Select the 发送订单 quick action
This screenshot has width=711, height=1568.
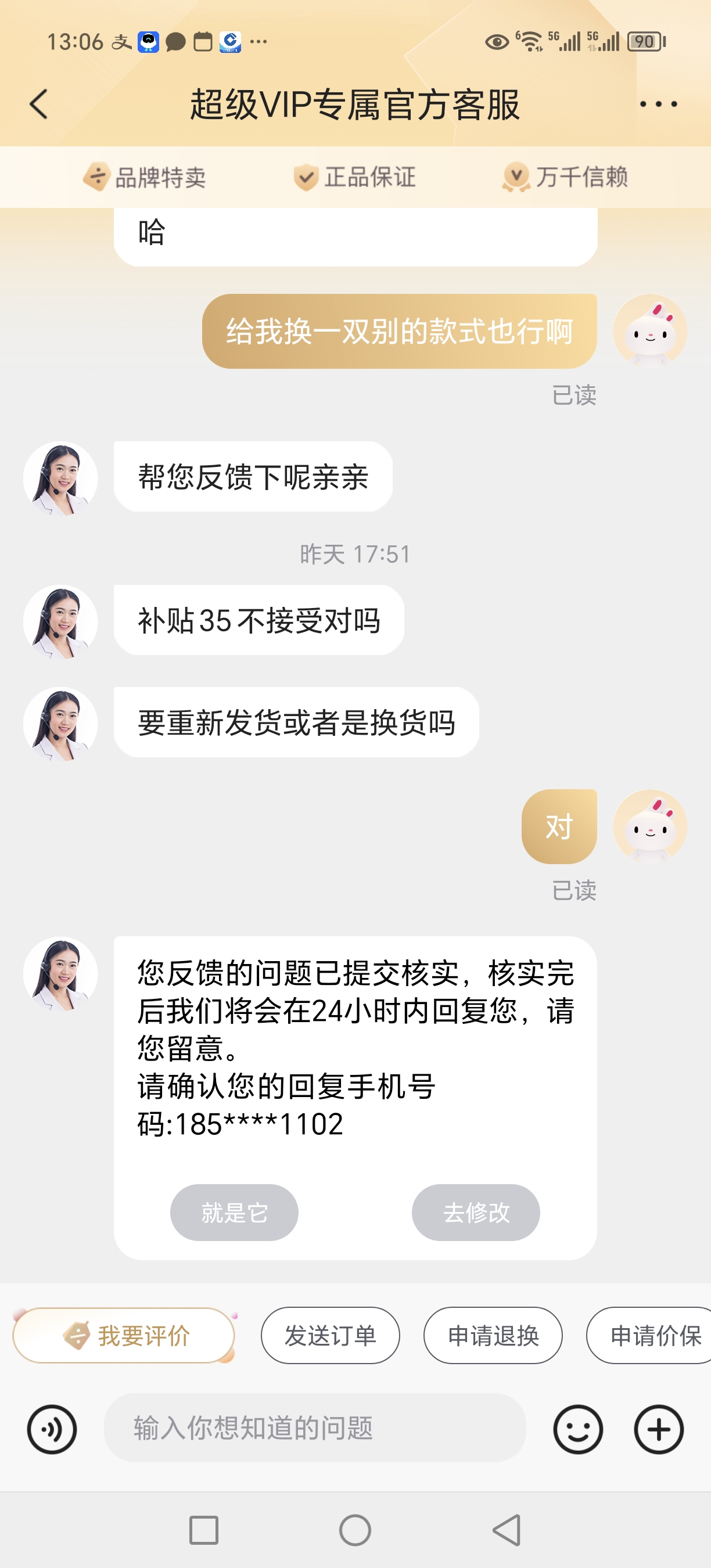click(330, 1336)
